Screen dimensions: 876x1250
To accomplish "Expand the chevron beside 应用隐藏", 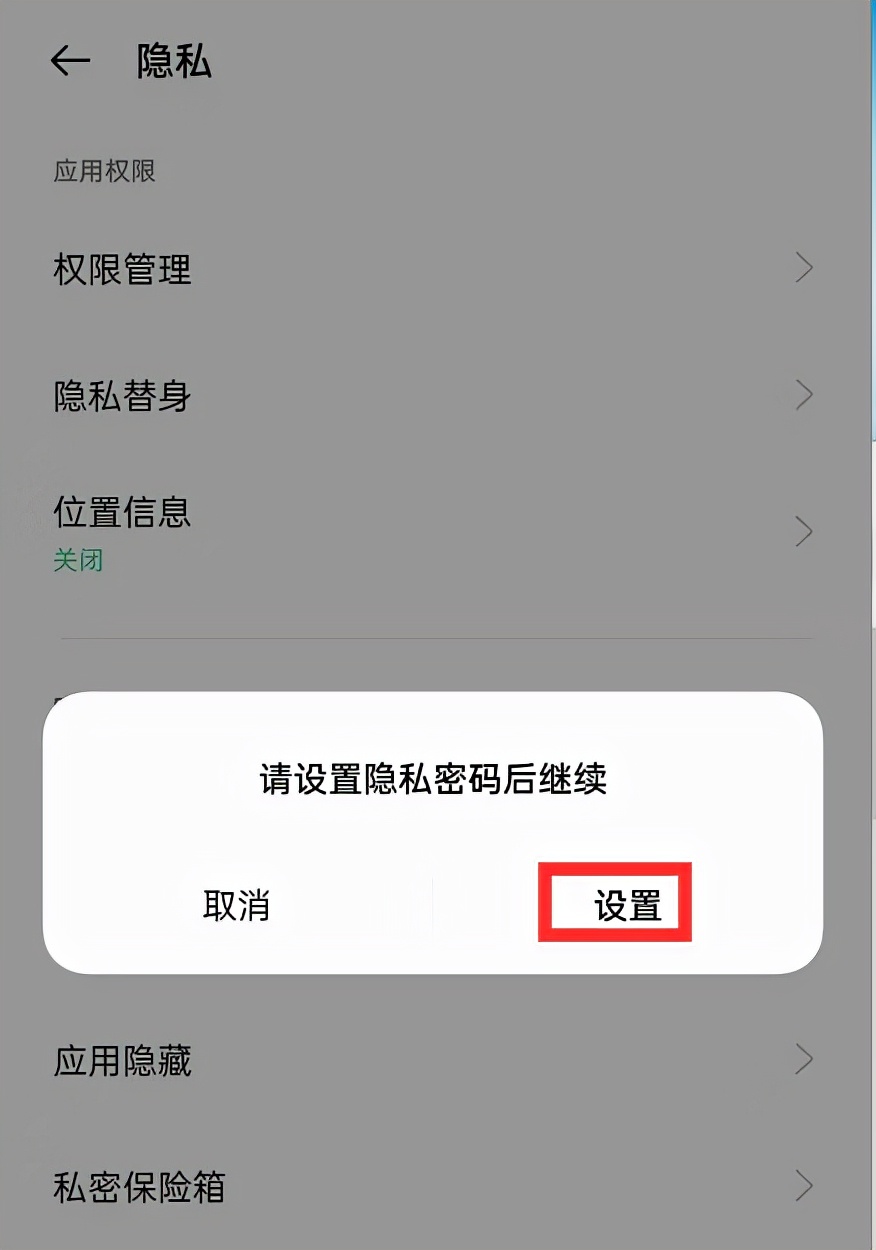I will (803, 1060).
